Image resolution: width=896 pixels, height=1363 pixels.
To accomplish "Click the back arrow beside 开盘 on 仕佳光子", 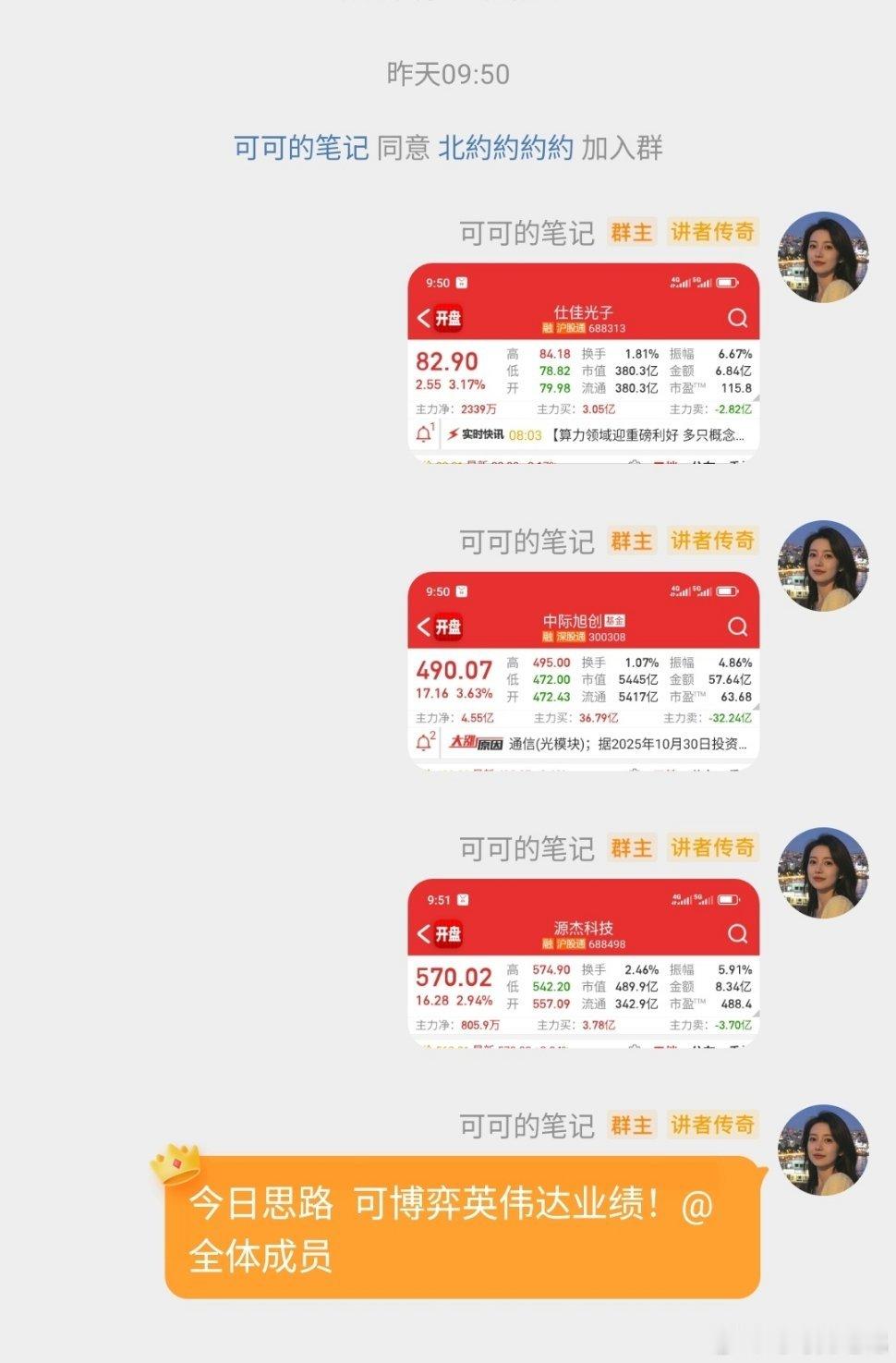I will click(x=425, y=317).
